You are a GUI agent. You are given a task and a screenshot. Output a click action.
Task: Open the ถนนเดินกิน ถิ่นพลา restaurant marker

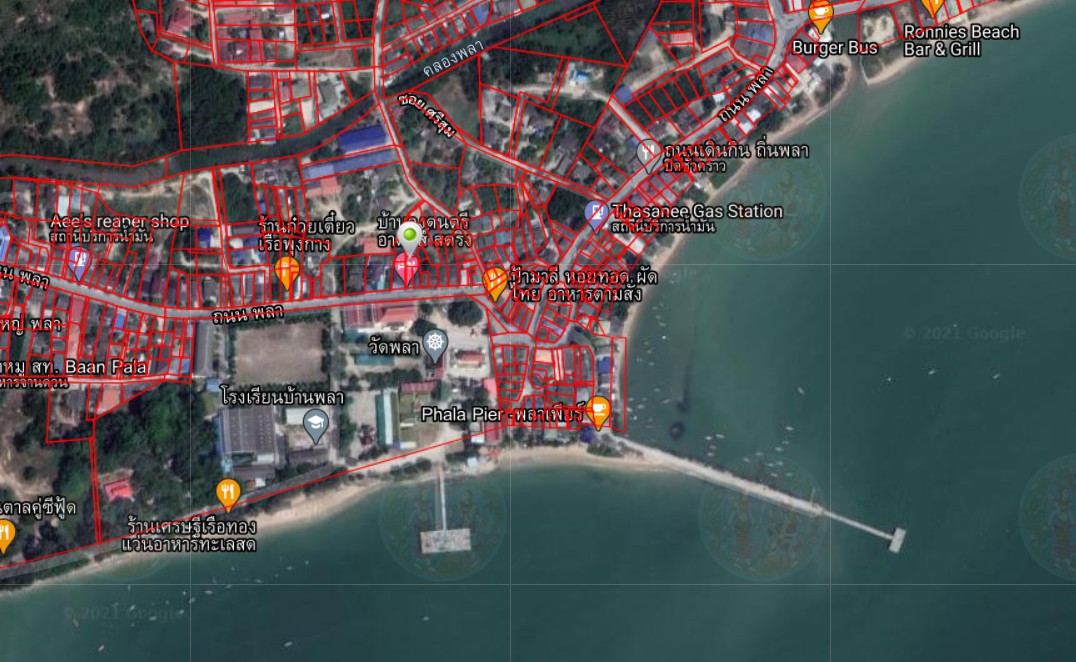(648, 153)
